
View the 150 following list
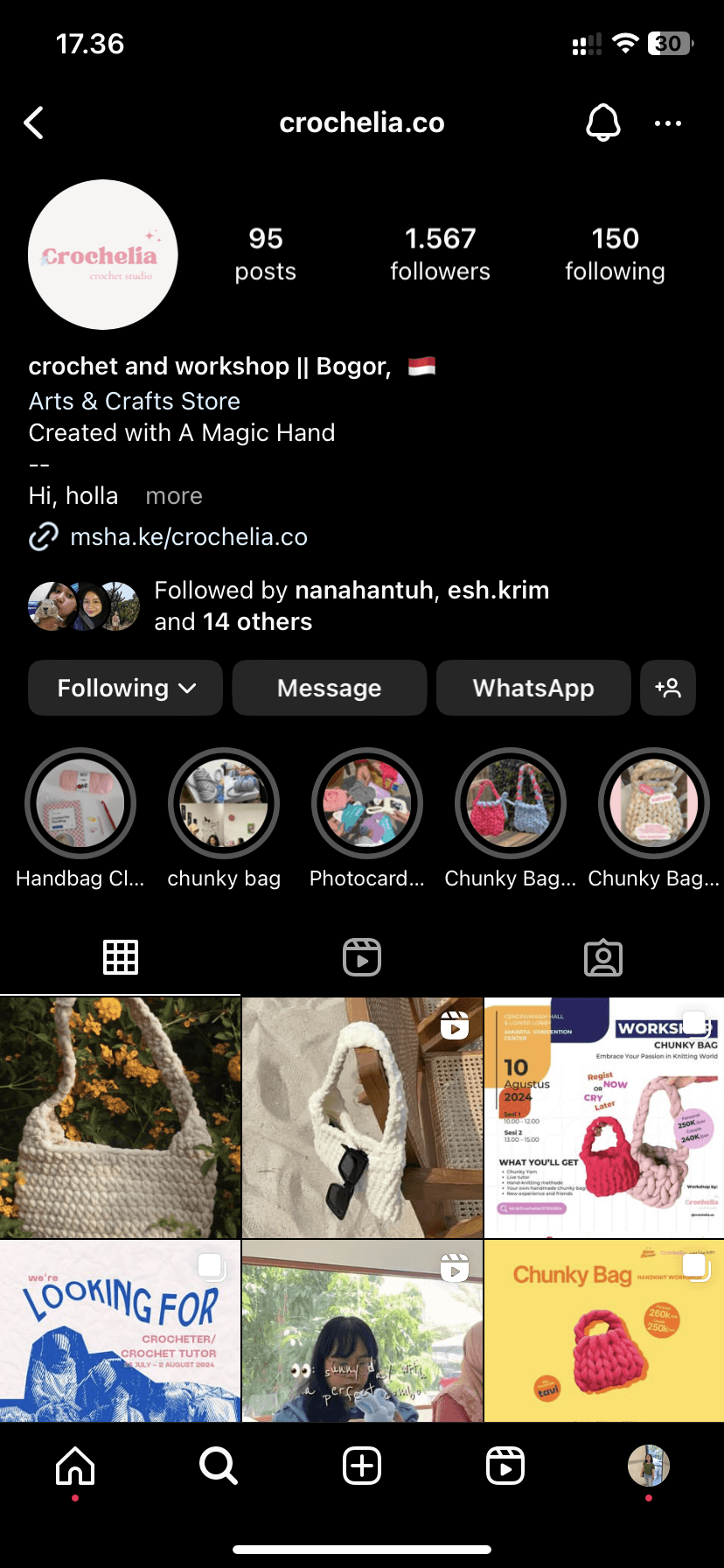(615, 254)
